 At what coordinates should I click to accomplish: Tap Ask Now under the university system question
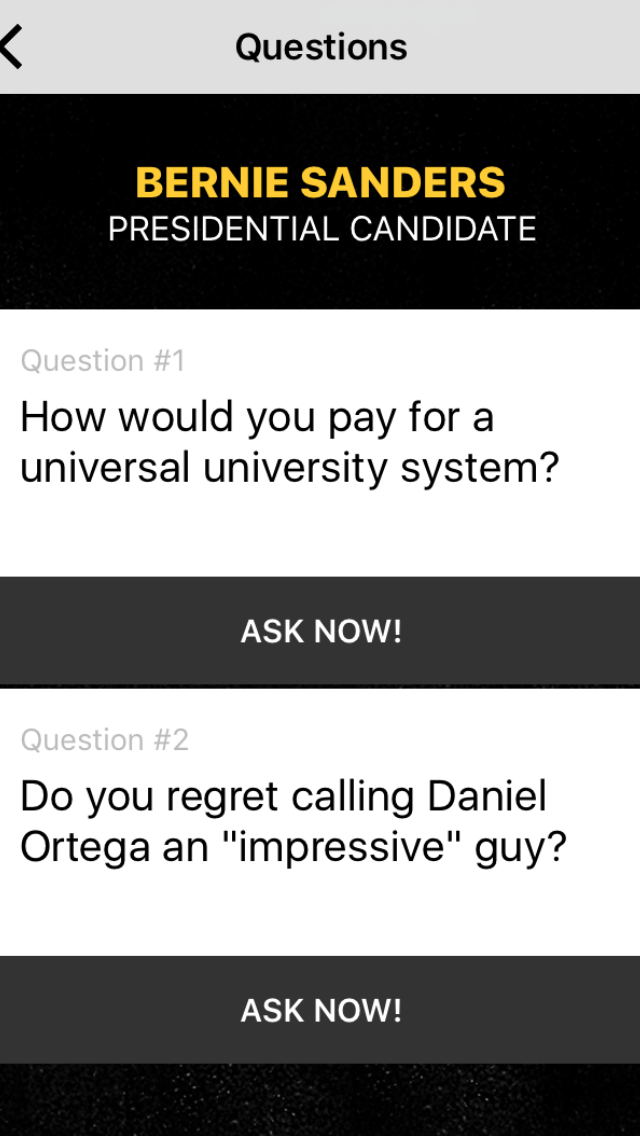click(x=320, y=631)
